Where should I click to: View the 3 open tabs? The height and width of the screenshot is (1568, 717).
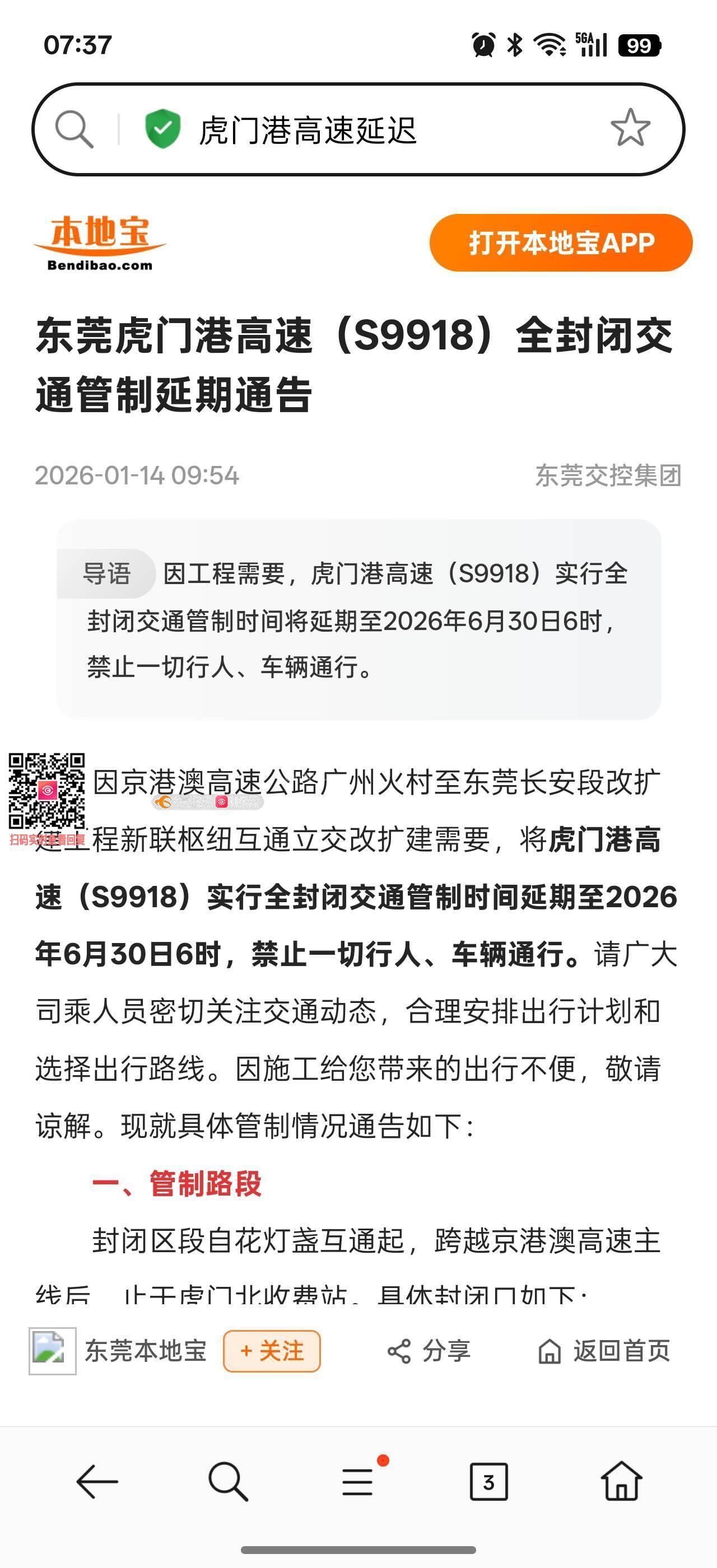click(489, 1482)
